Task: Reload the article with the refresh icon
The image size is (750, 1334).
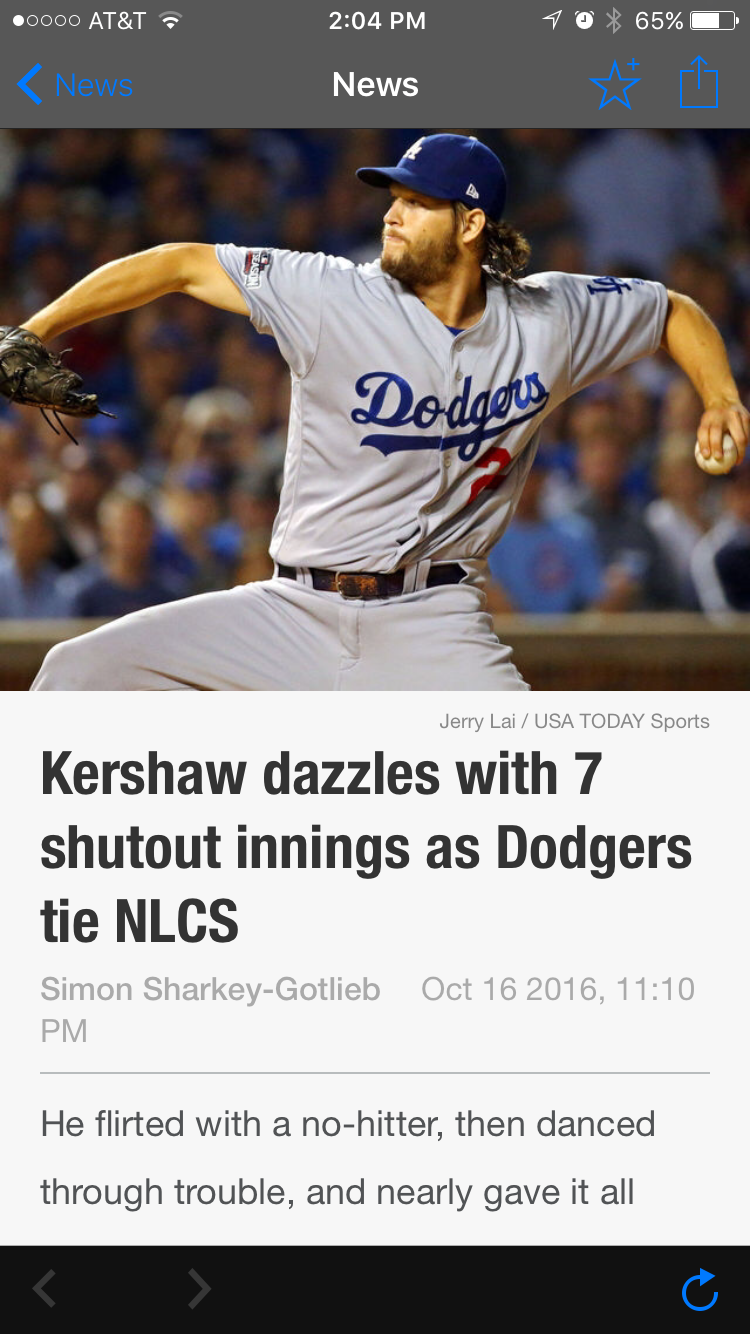Action: [x=700, y=1289]
